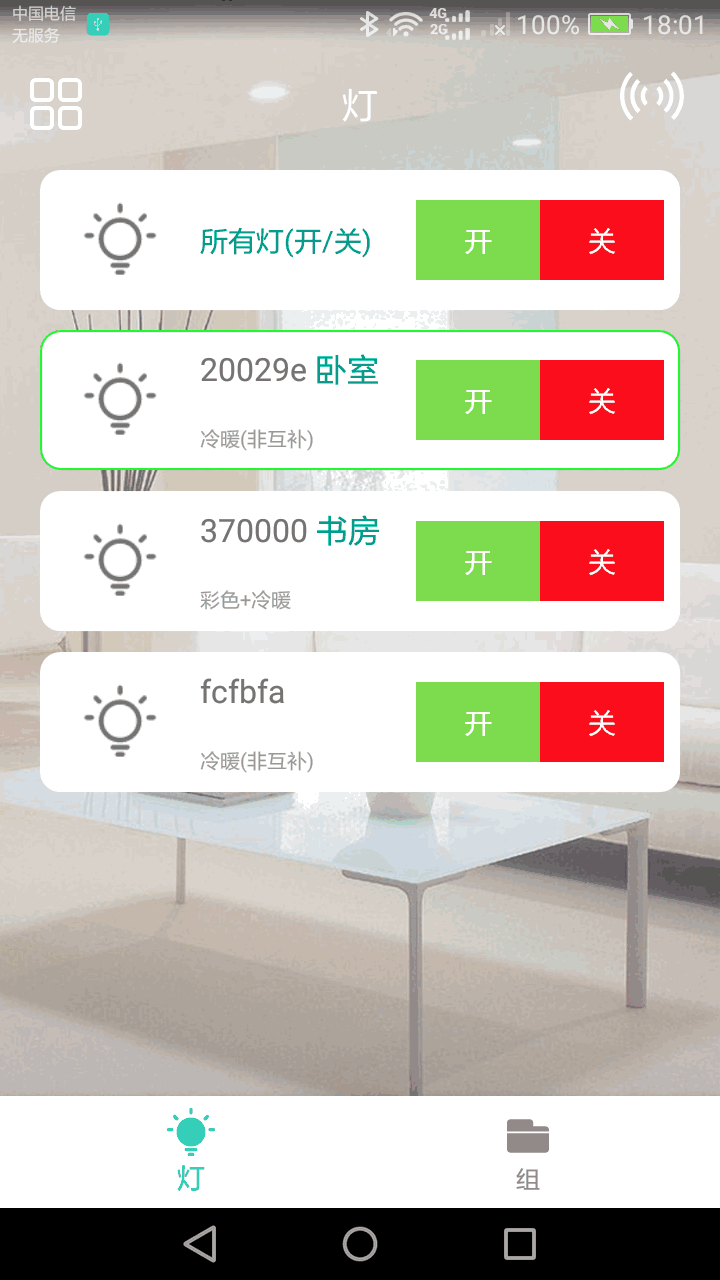This screenshot has height=1280, width=720.
Task: Open the grid menu icon
Action: tap(56, 104)
